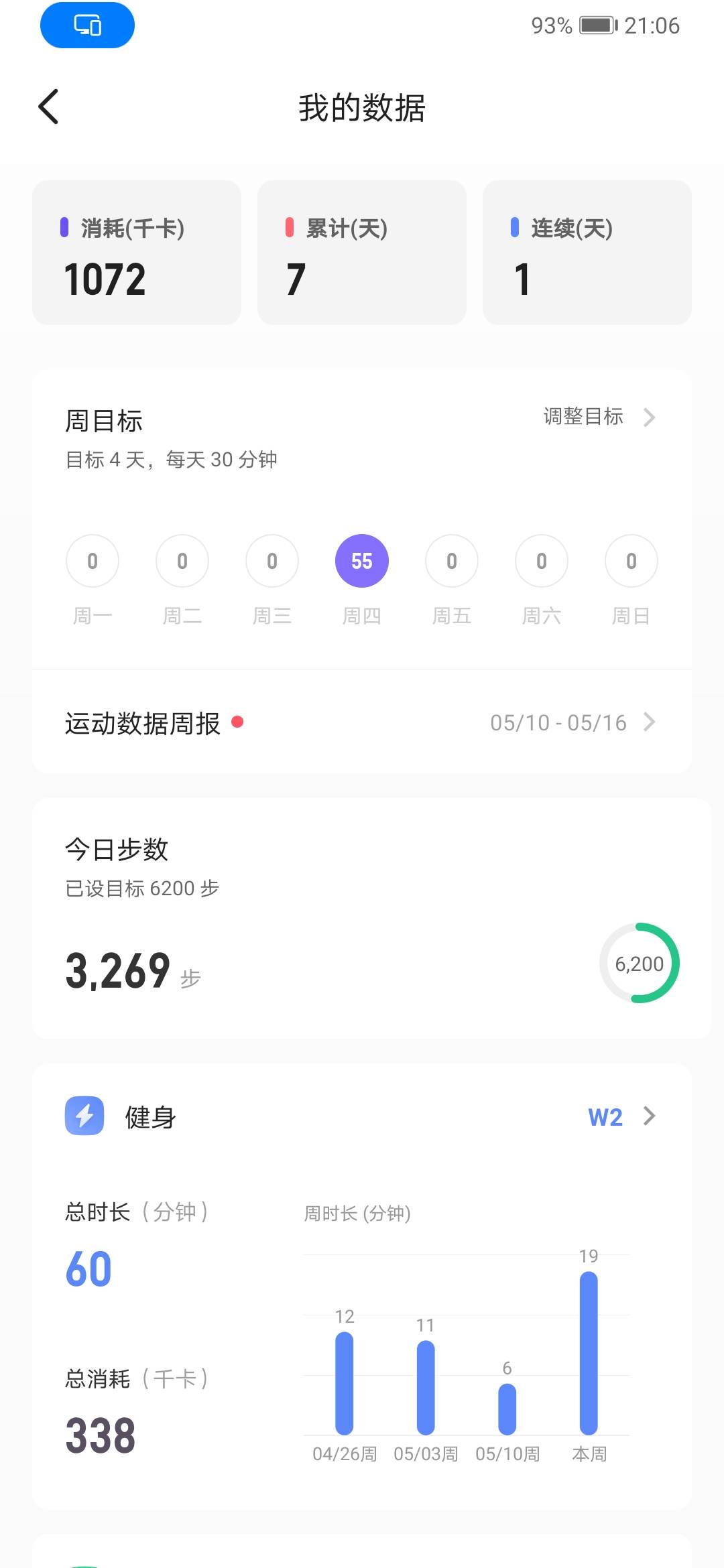Screen dimensions: 724x1568
Task: Open 健身 W2 fitness details
Action: coord(620,1116)
